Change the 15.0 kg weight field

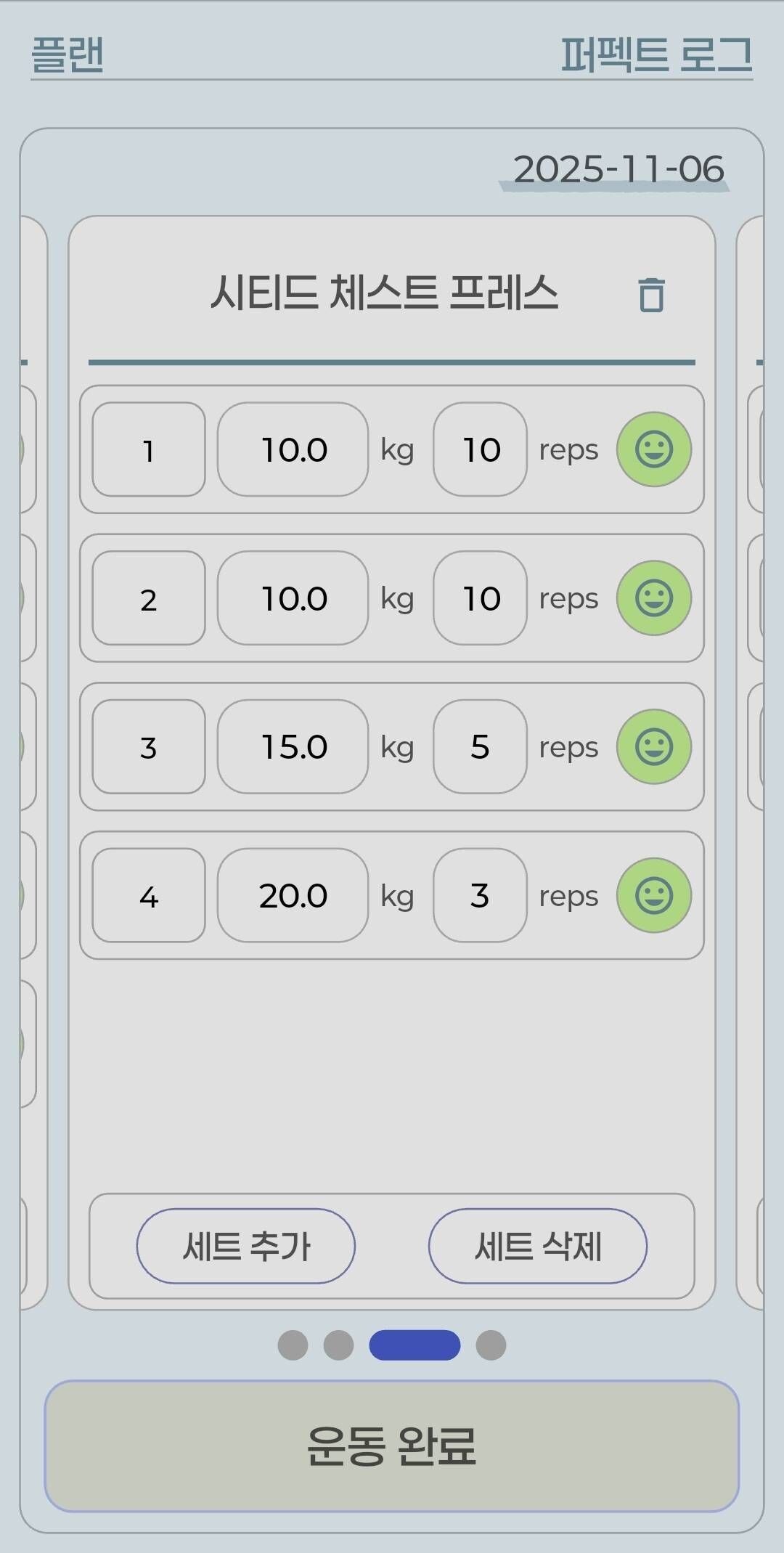tap(293, 747)
